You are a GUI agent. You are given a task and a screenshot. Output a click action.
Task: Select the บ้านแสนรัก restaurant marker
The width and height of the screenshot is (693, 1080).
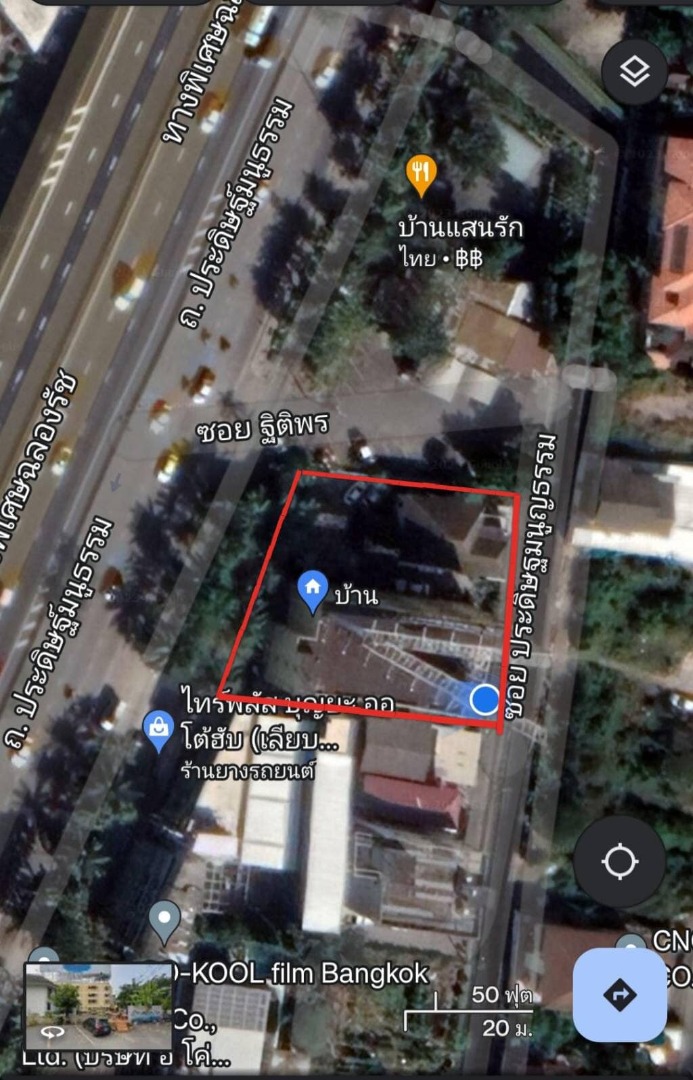click(x=421, y=175)
